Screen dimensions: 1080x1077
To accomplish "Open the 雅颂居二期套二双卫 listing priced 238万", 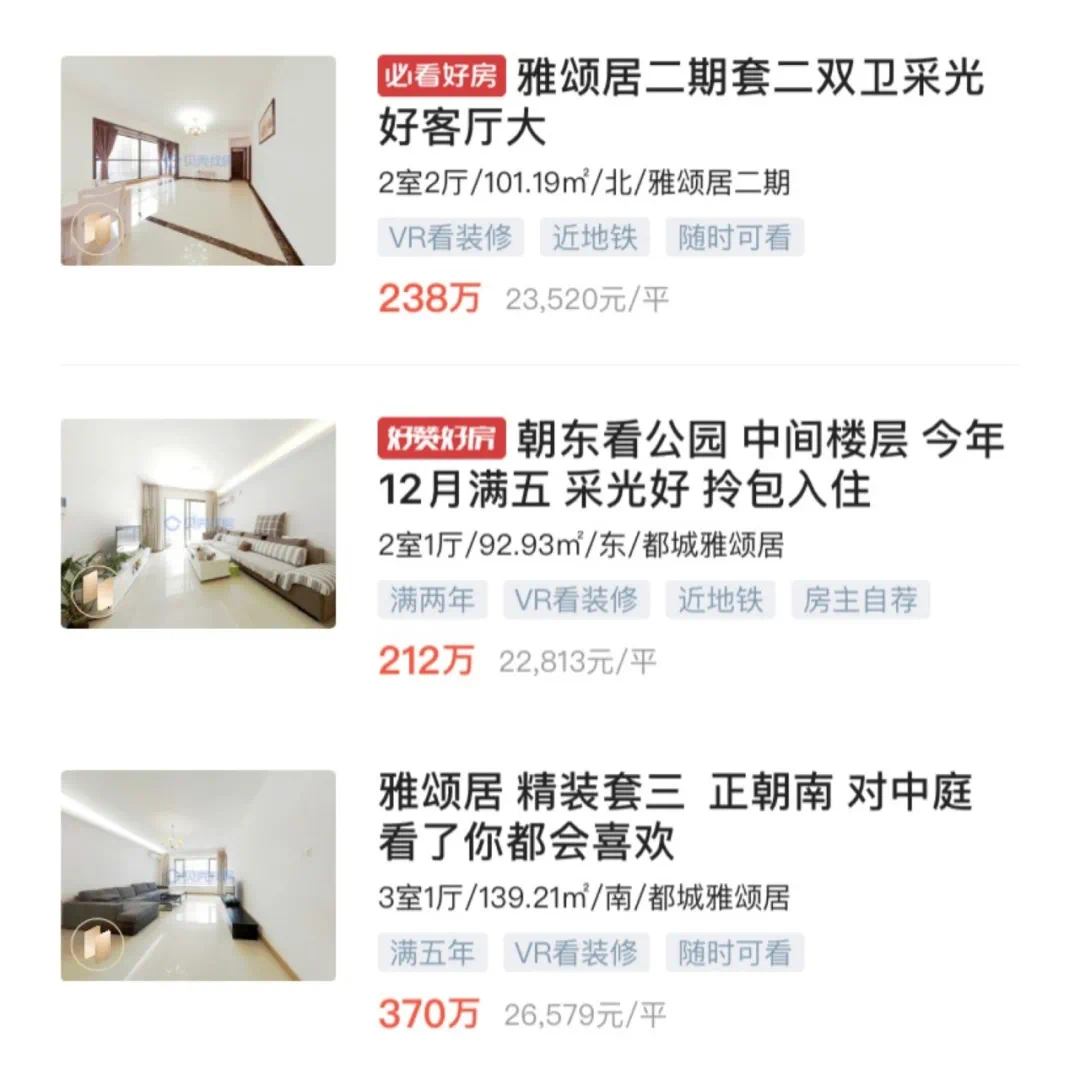I will pyautogui.click(x=680, y=103).
